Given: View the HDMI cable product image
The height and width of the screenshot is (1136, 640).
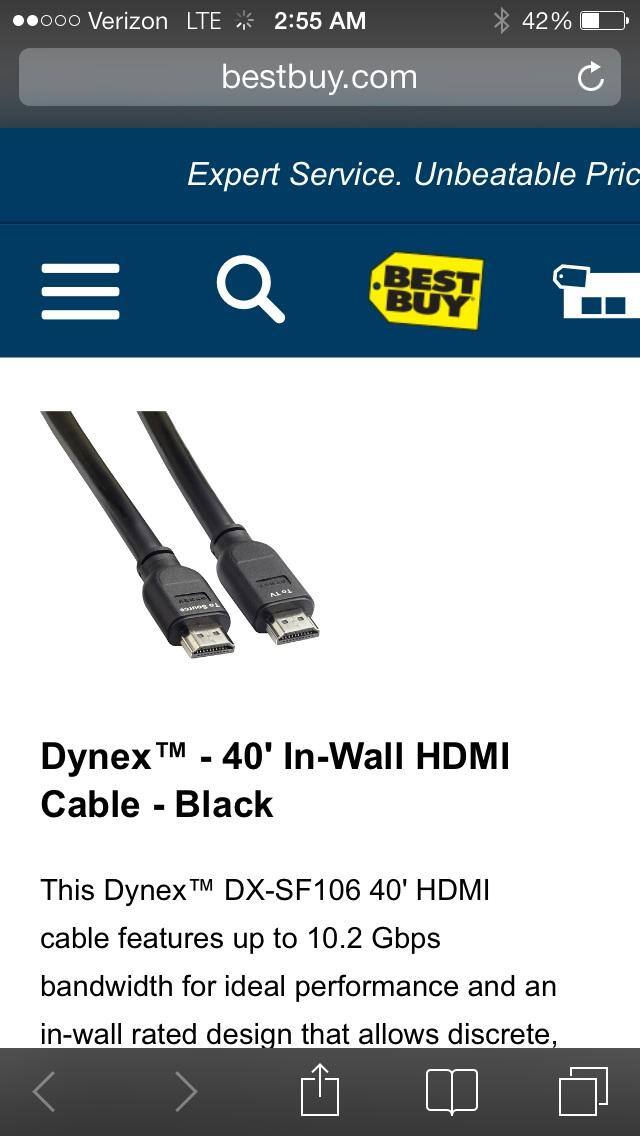Looking at the screenshot, I should tap(180, 533).
